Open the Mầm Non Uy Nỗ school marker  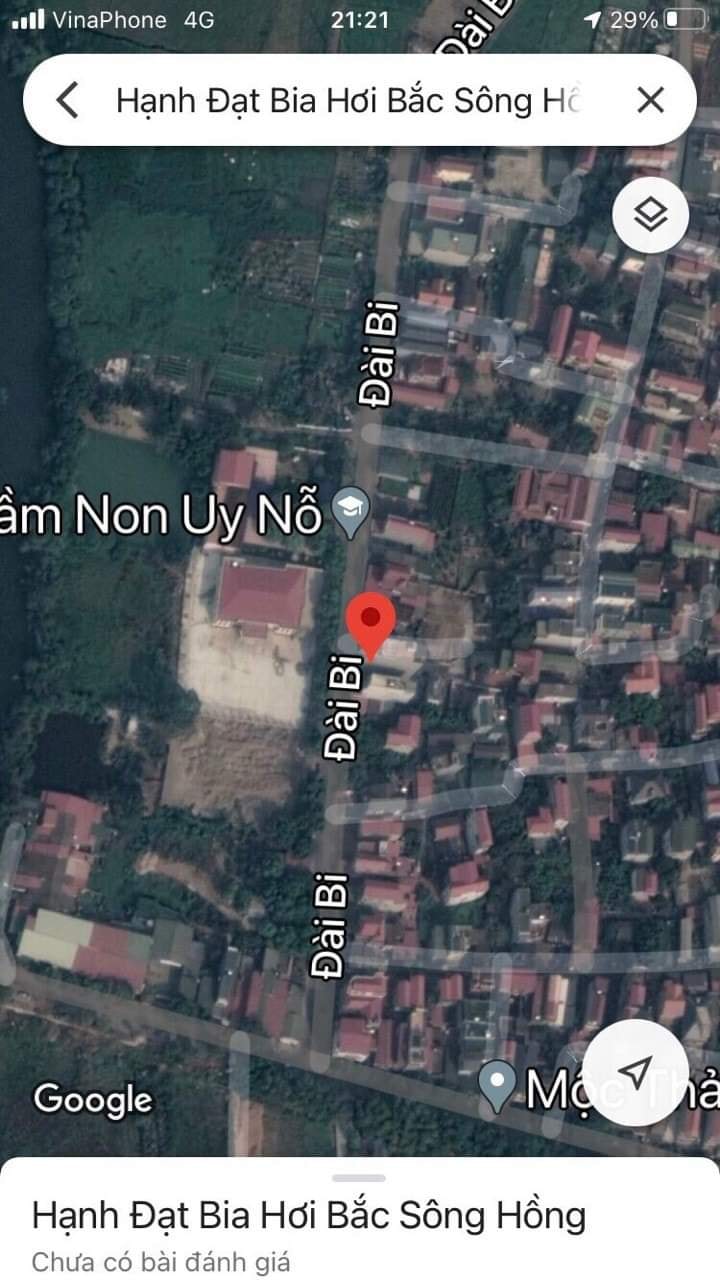click(351, 509)
